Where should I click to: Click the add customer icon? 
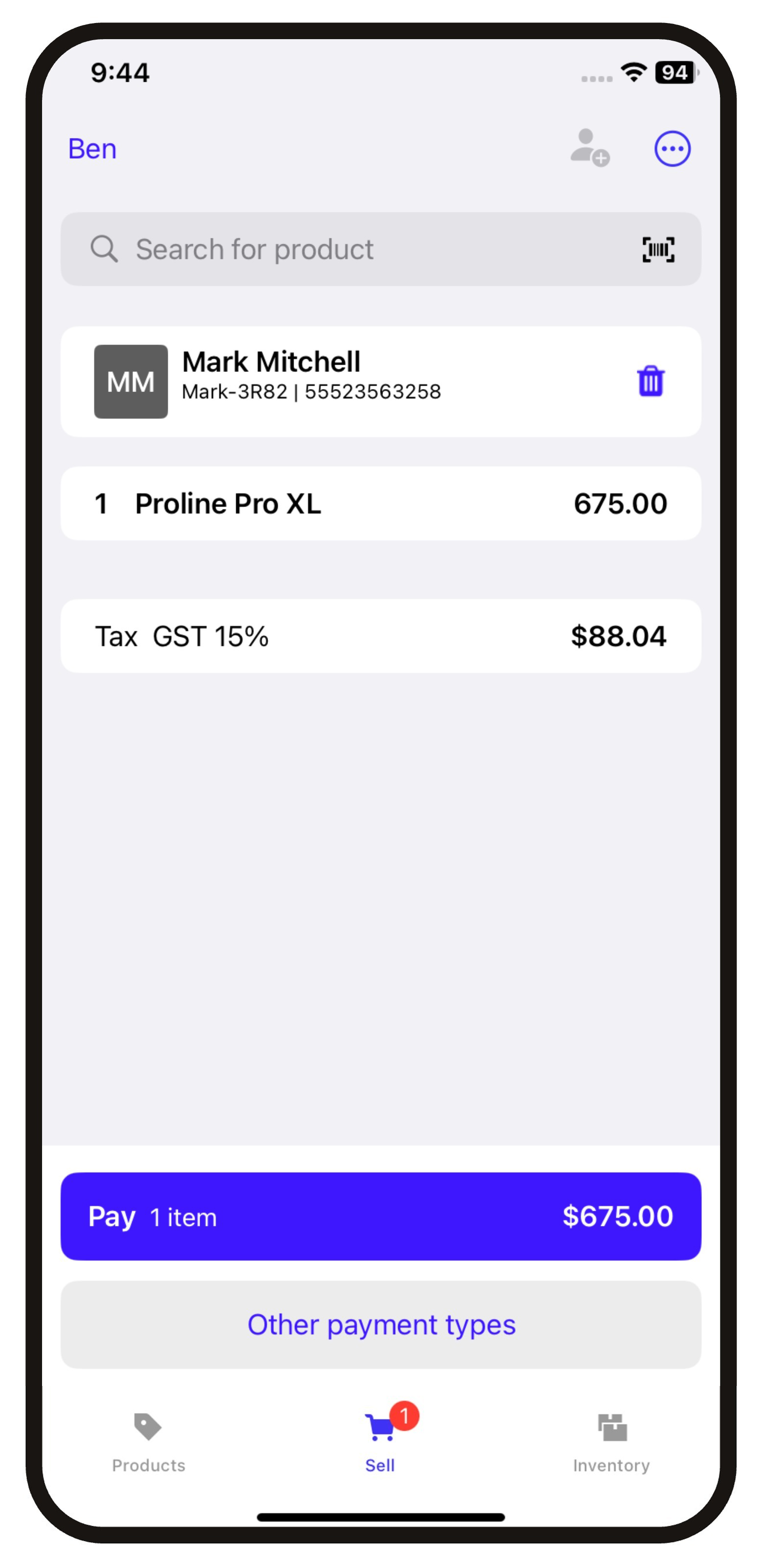click(x=589, y=148)
